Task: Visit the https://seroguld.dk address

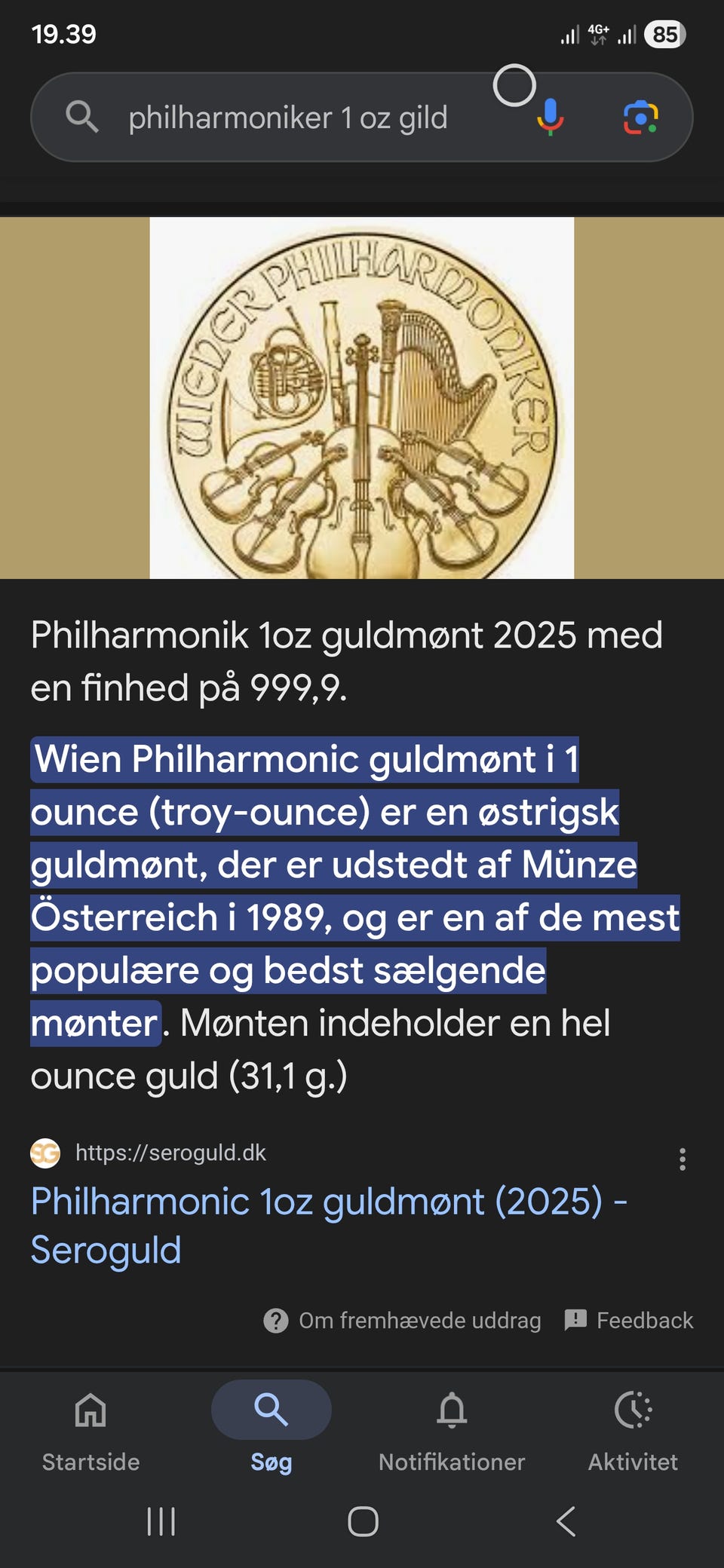Action: pos(170,1152)
